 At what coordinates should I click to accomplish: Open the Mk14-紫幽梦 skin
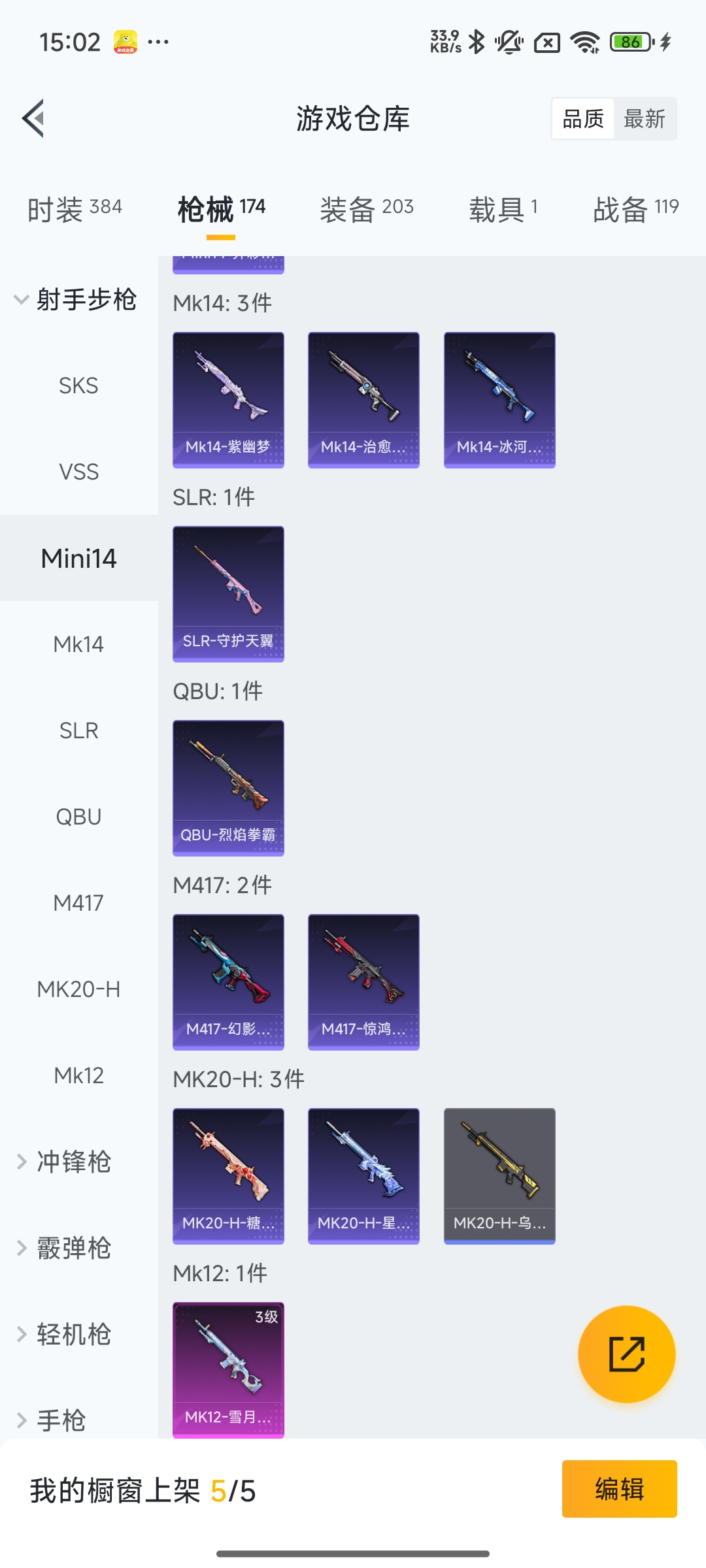[x=228, y=400]
